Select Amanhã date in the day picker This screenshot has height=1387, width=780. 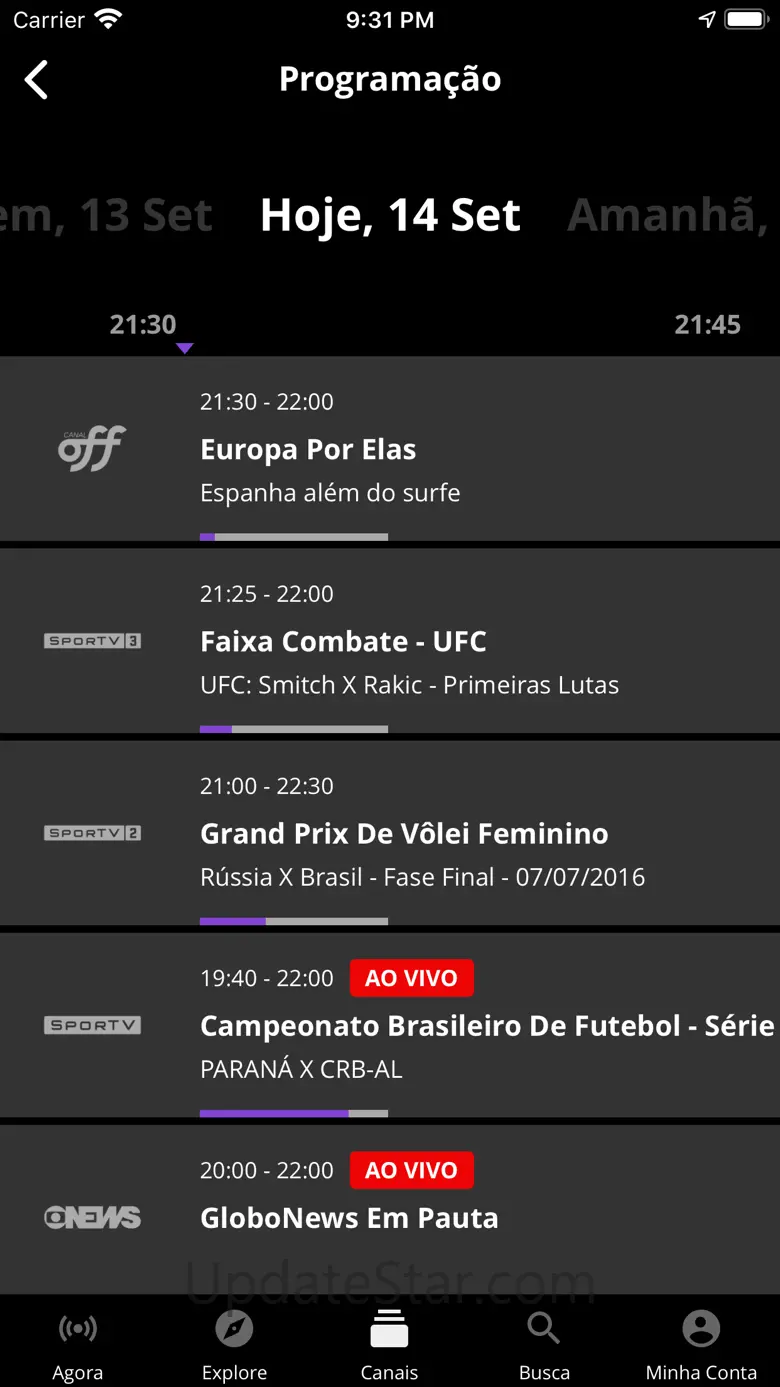(x=672, y=215)
